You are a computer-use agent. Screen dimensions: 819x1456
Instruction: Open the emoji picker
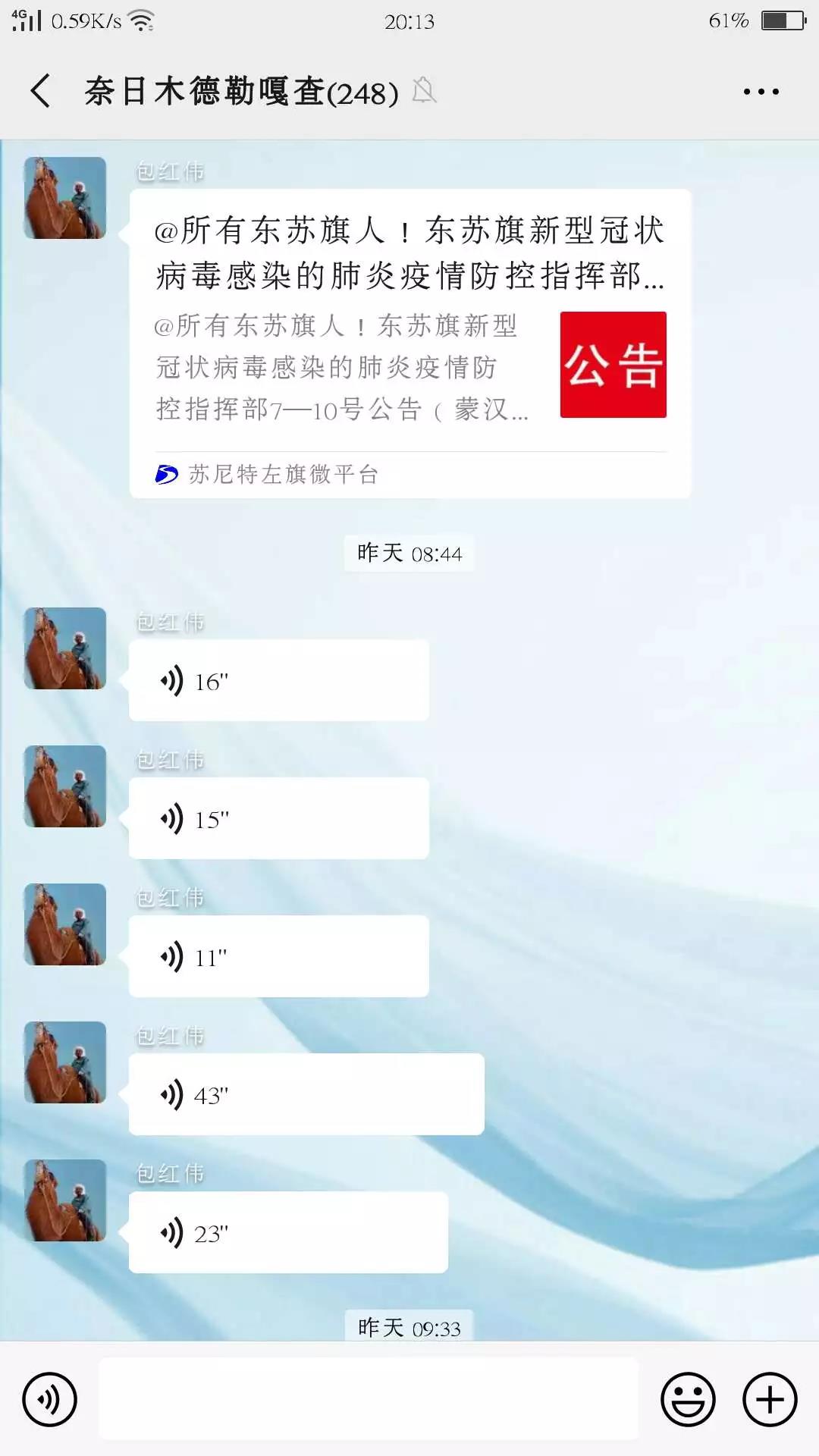(688, 1399)
